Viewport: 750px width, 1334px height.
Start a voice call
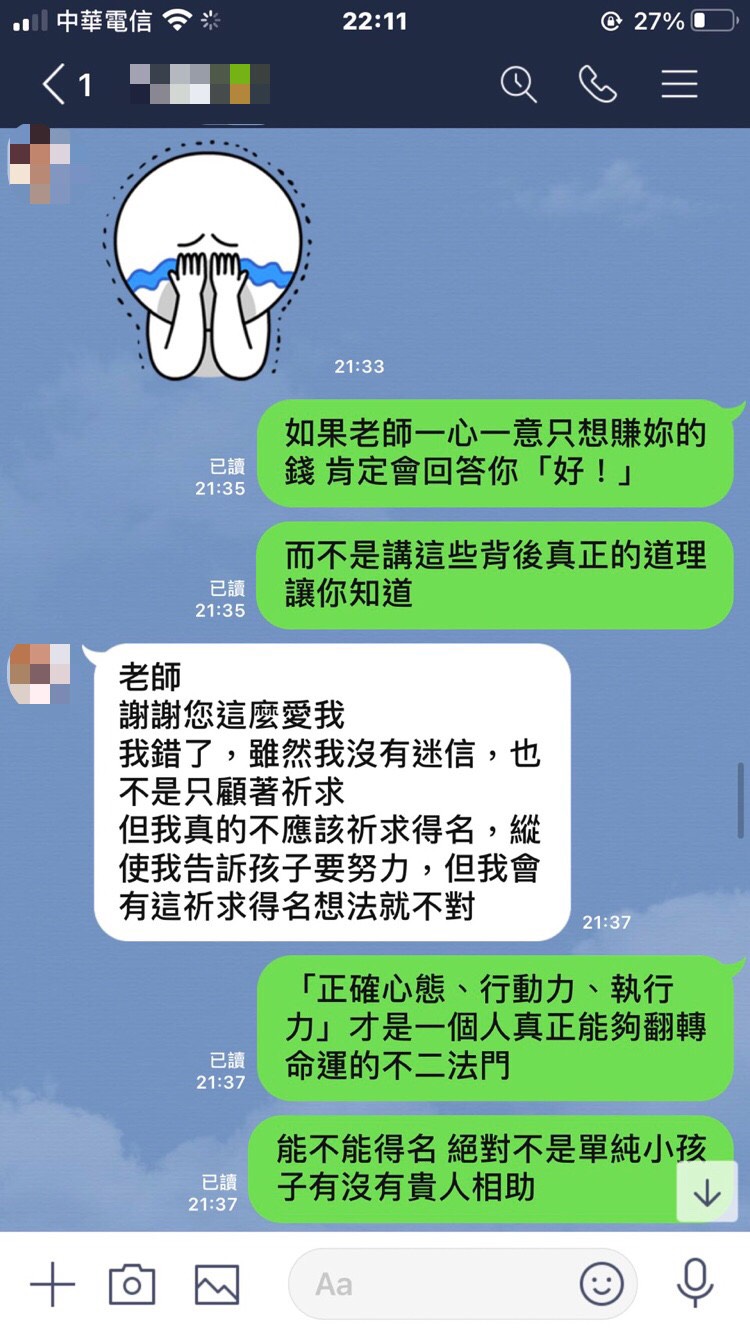pos(598,85)
